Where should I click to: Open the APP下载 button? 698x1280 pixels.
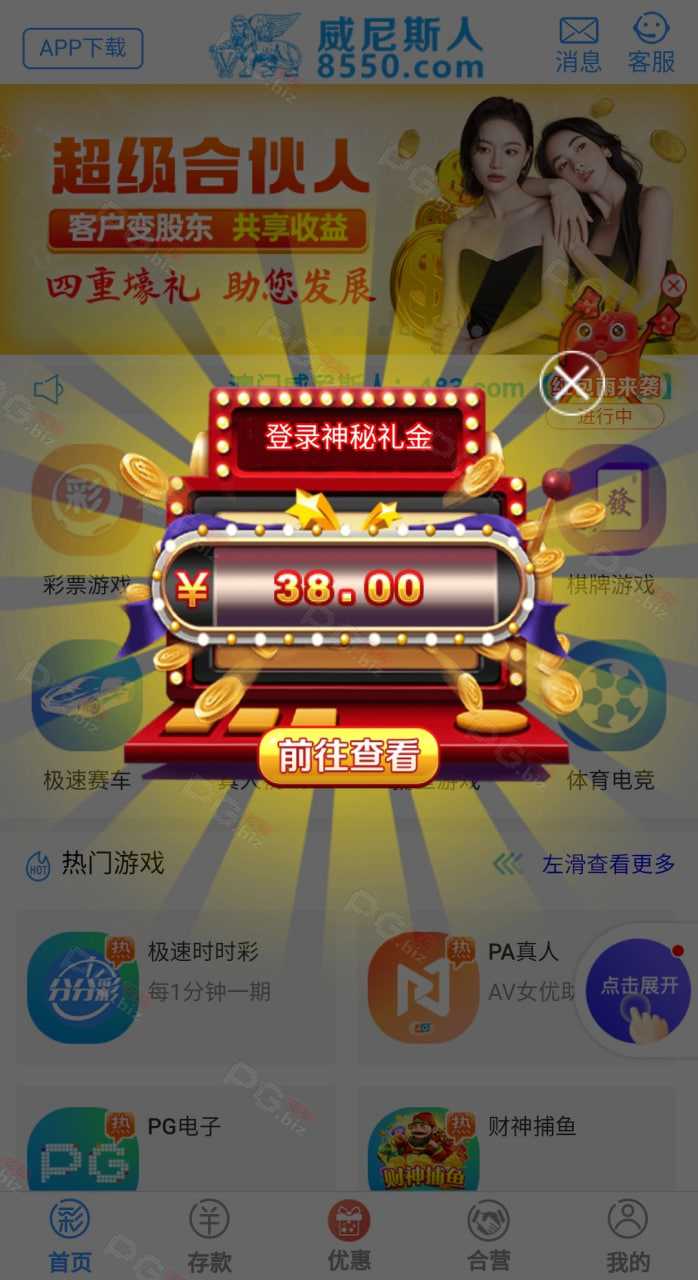coord(83,48)
